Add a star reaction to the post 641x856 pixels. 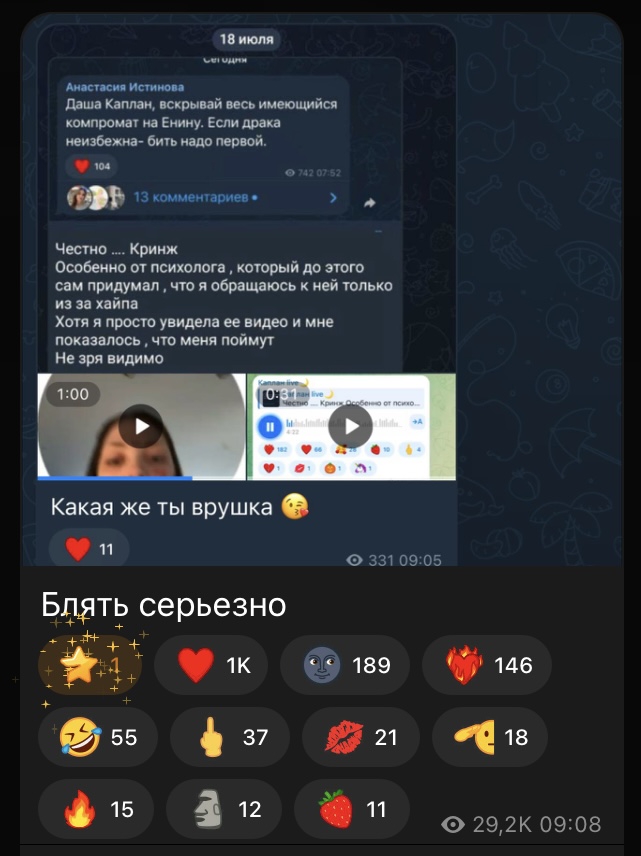click(x=90, y=665)
